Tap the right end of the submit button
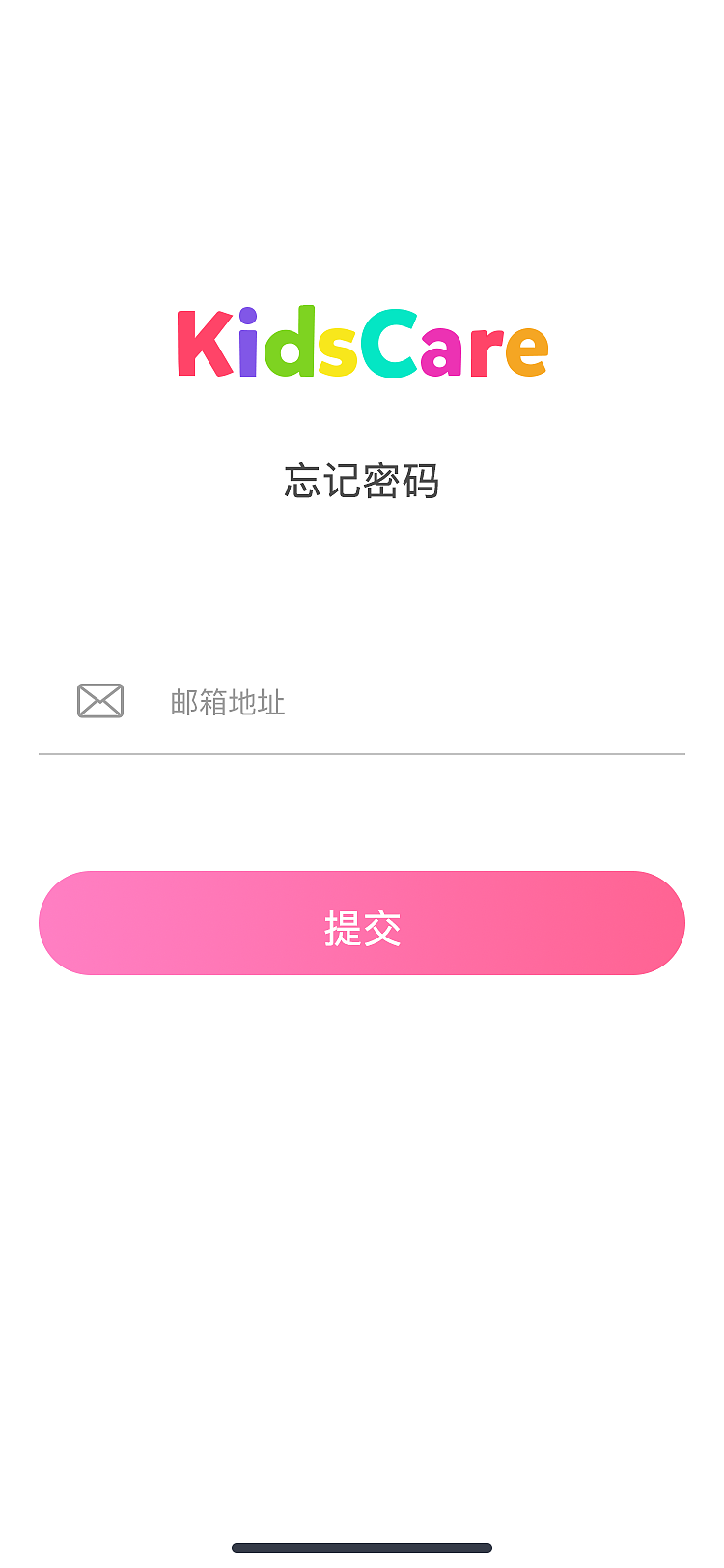 tap(627, 922)
